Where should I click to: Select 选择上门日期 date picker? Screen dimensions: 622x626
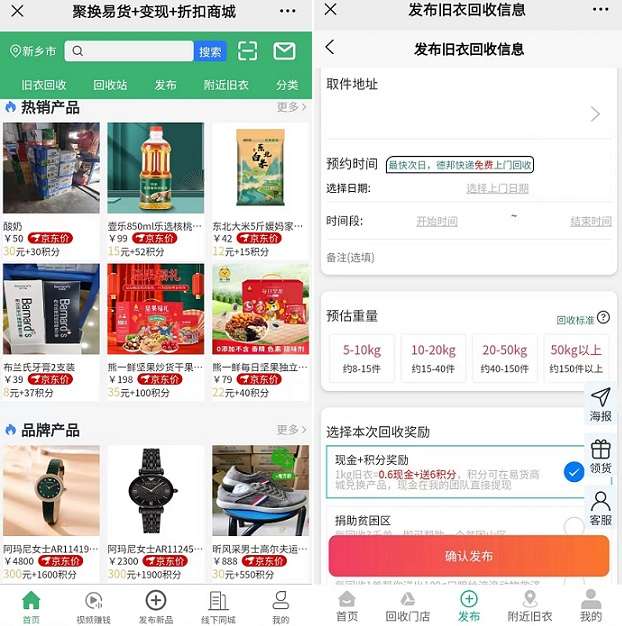point(497,189)
